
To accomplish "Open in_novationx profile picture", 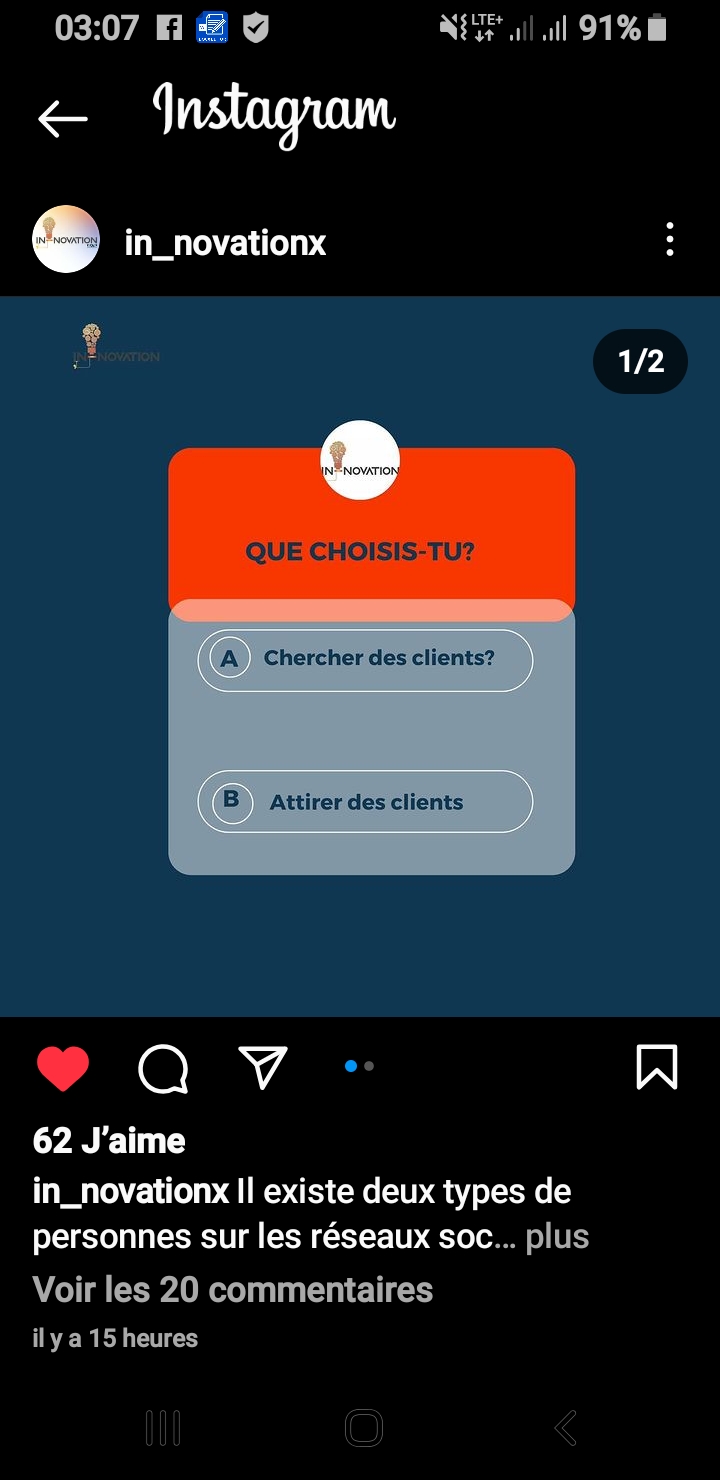I will (66, 240).
